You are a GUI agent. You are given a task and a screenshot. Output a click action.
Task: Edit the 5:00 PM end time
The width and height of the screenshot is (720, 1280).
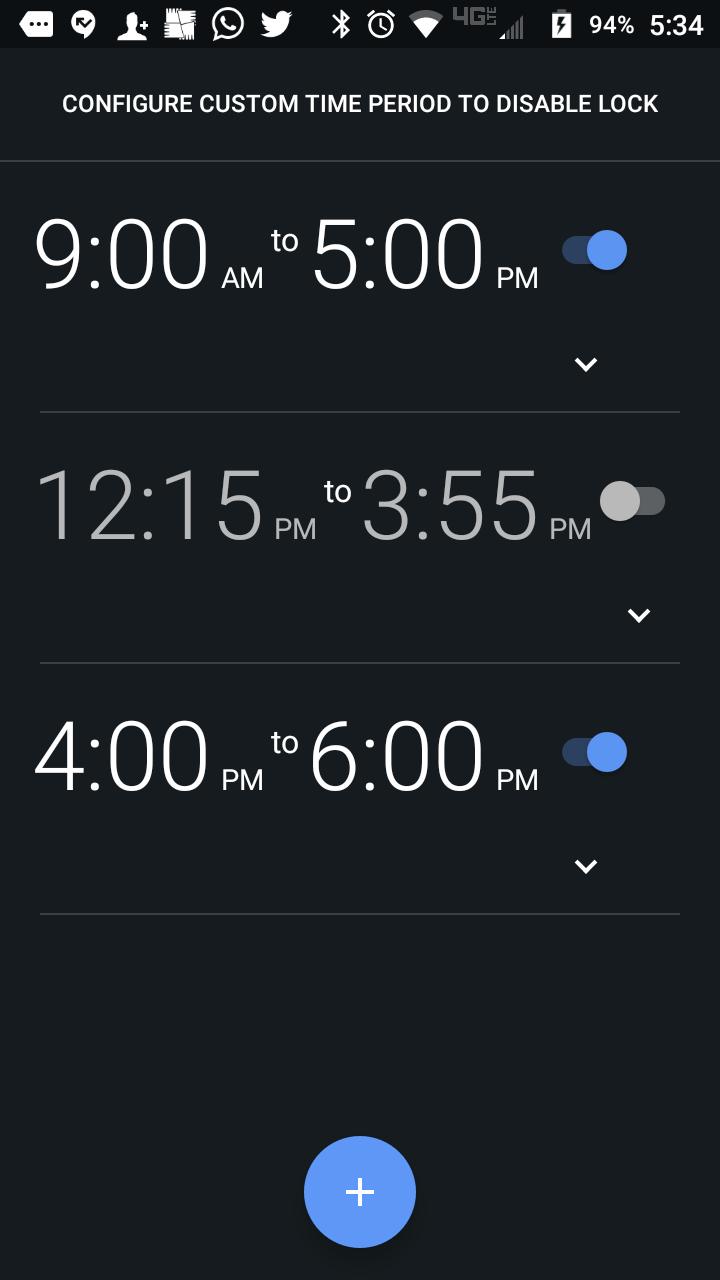pyautogui.click(x=424, y=255)
